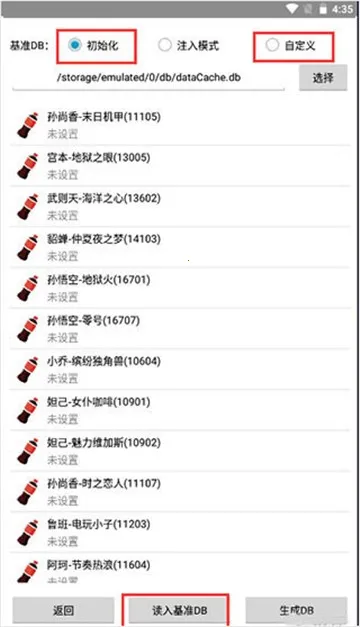Open 孙悟空-地狱火(16701) row
Viewport: 360px width, 627px height.
[x=180, y=288]
